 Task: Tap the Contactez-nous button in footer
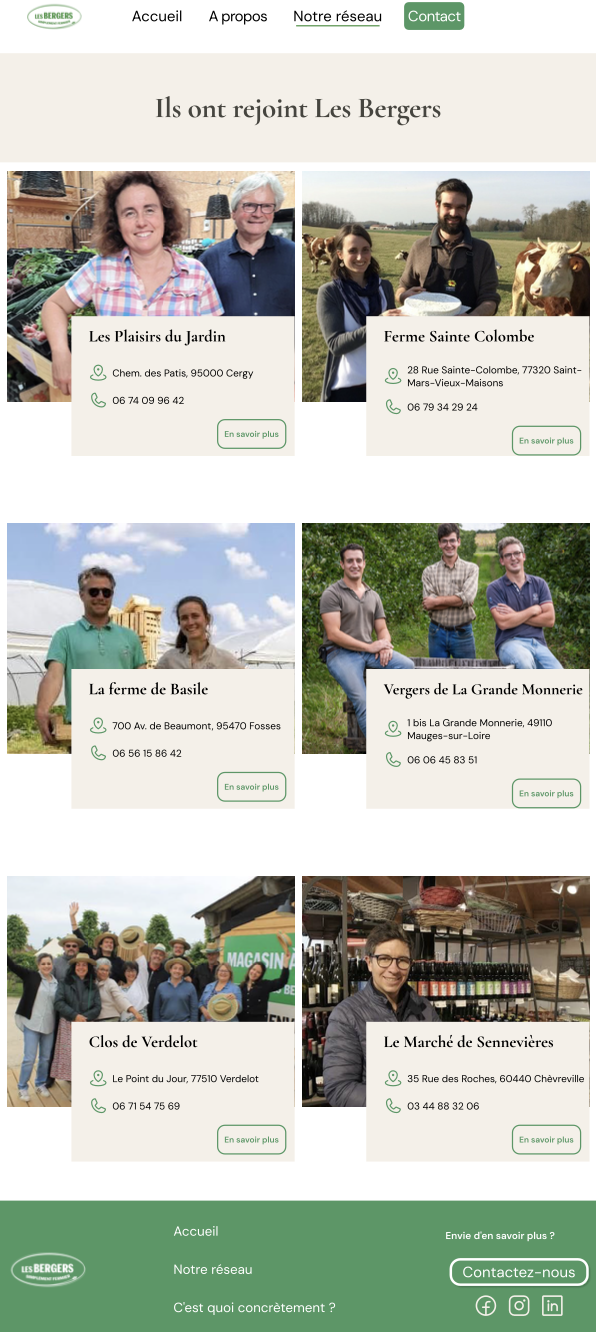click(x=519, y=1272)
